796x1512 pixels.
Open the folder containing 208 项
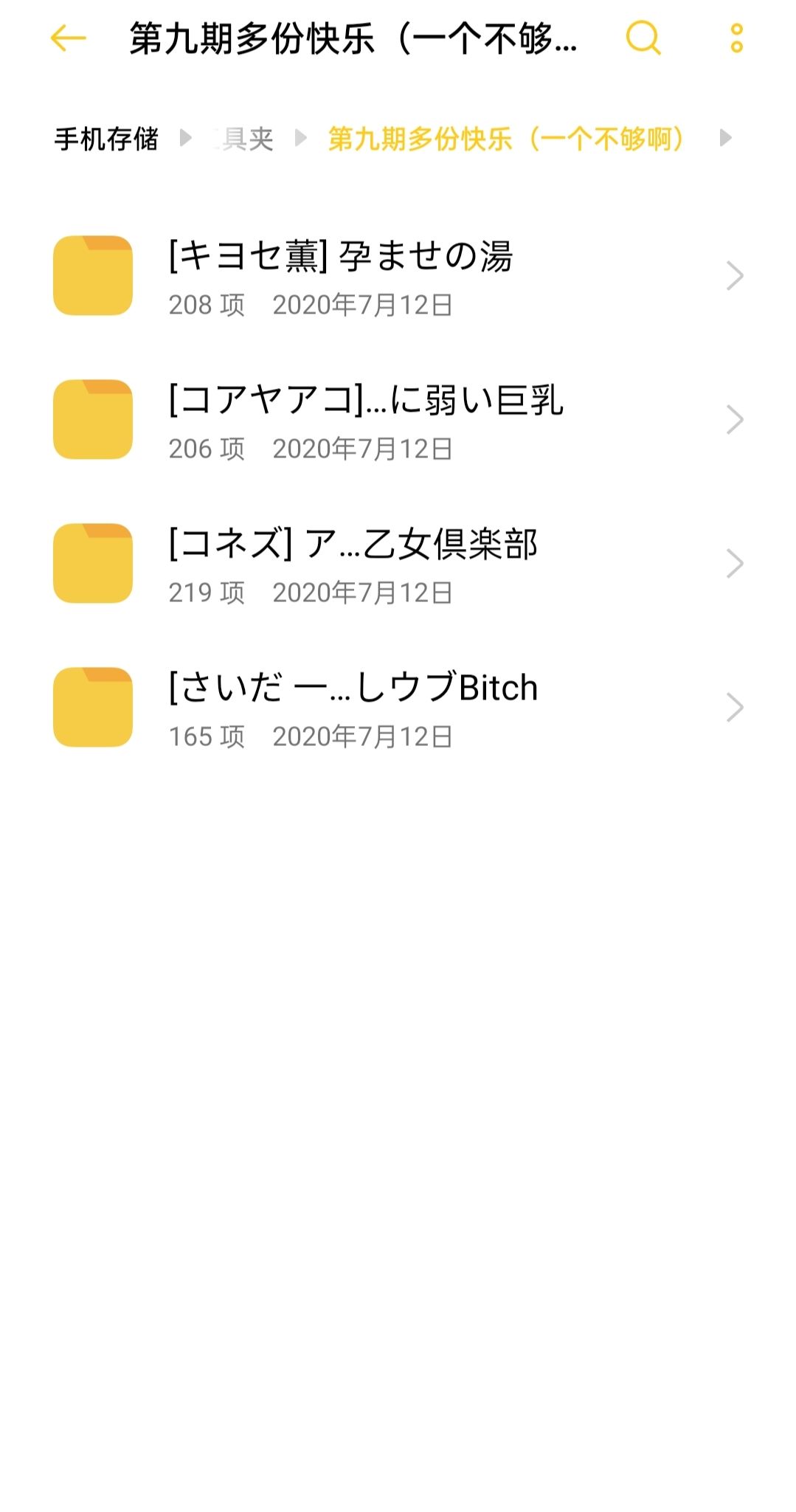coord(398,276)
